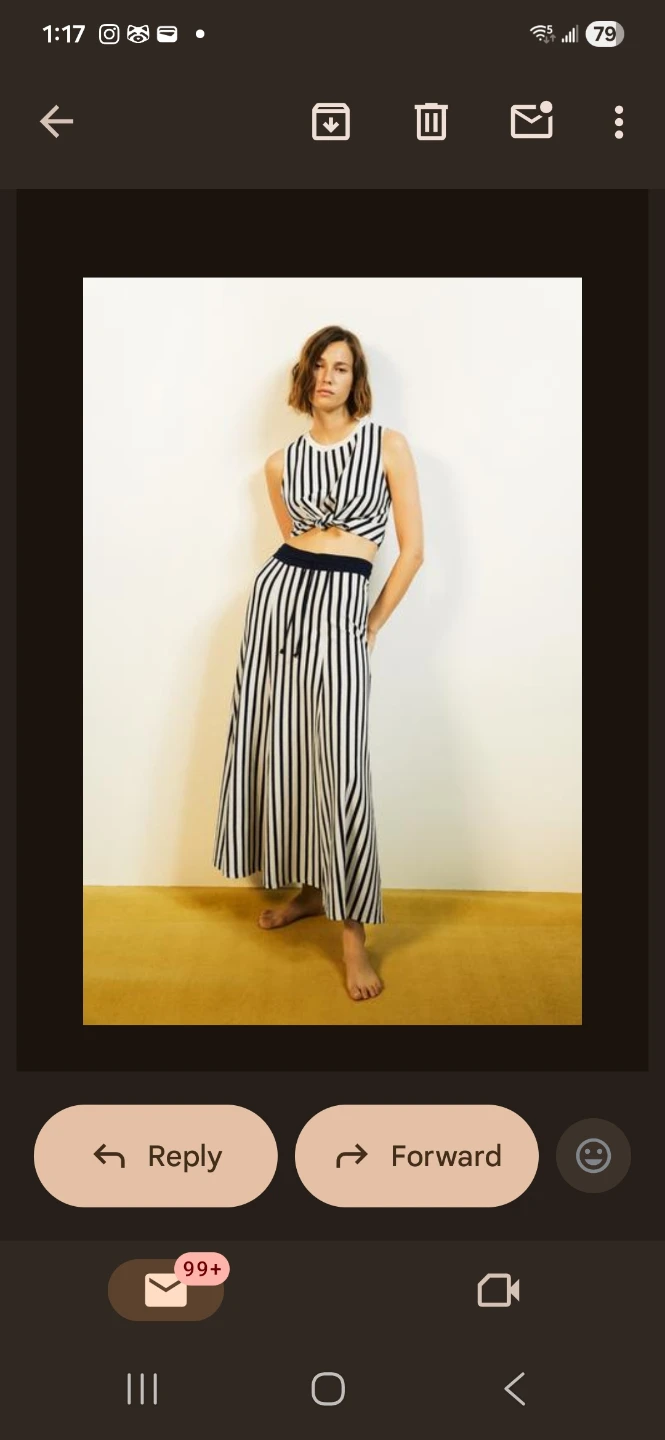
Task: Delete this email with the trash icon
Action: [x=431, y=122]
